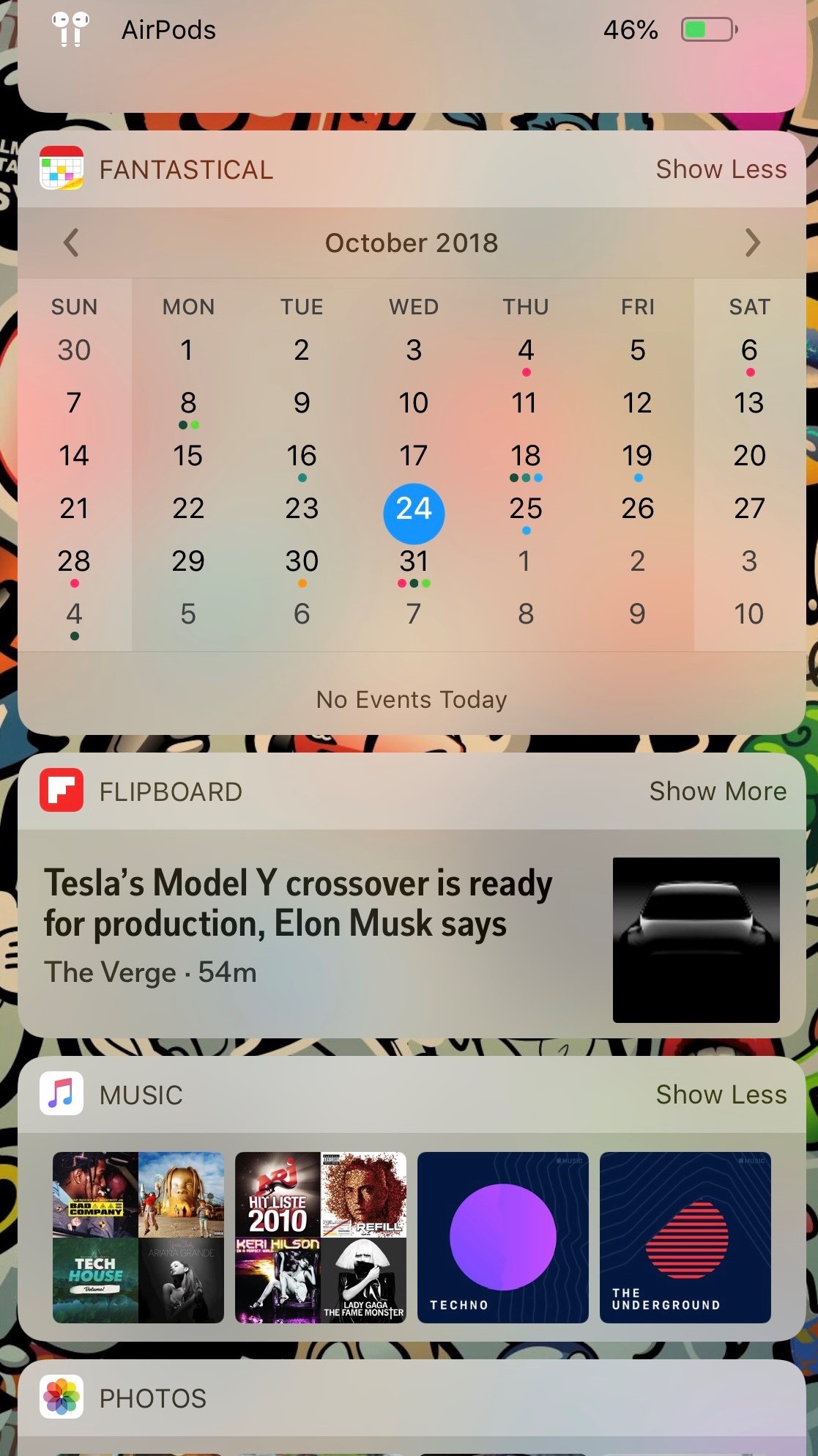The image size is (818, 1456).
Task: Open the Techno playlist
Action: (x=503, y=1238)
